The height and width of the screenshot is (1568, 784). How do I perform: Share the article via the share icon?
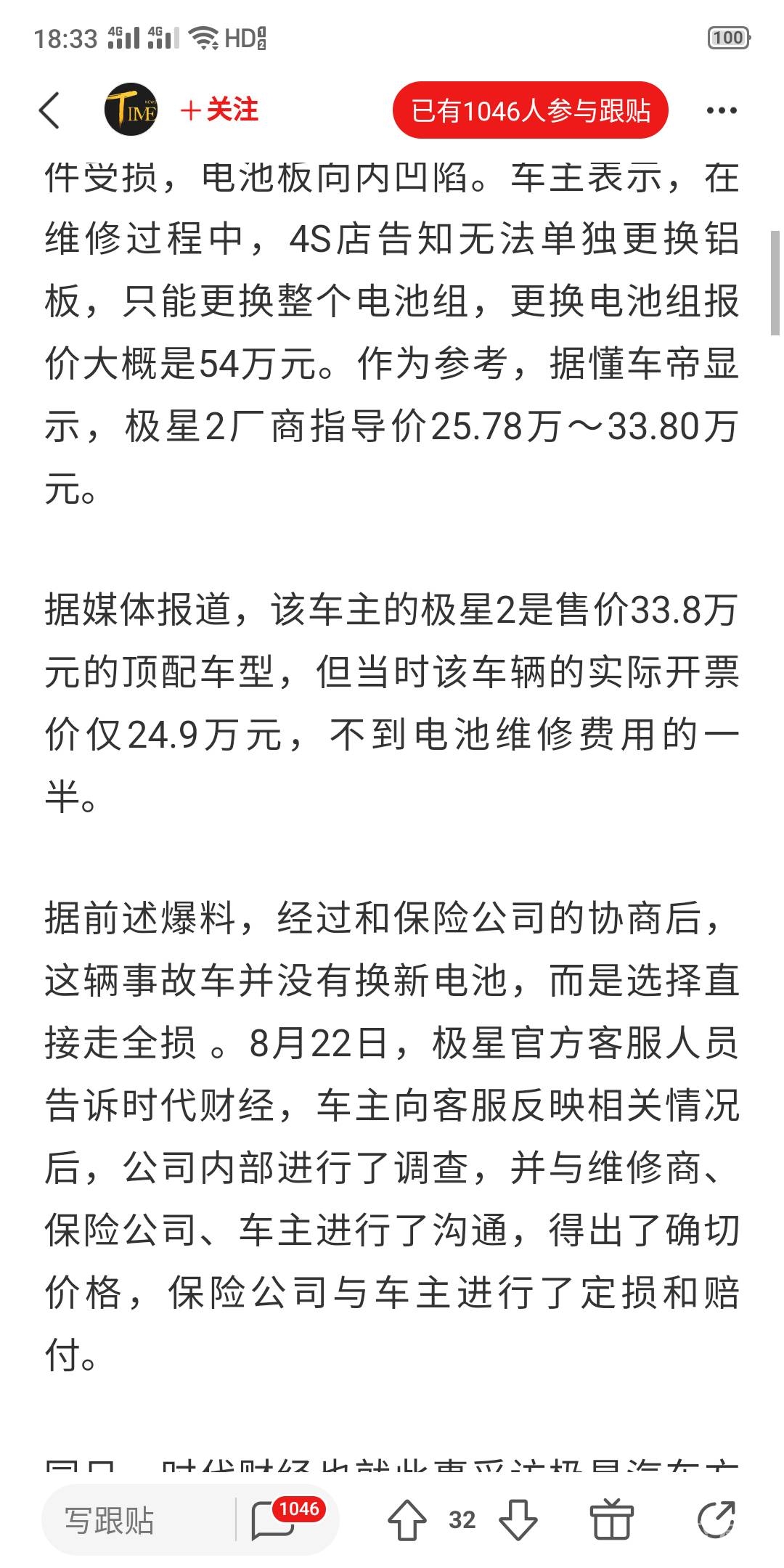(x=716, y=1519)
